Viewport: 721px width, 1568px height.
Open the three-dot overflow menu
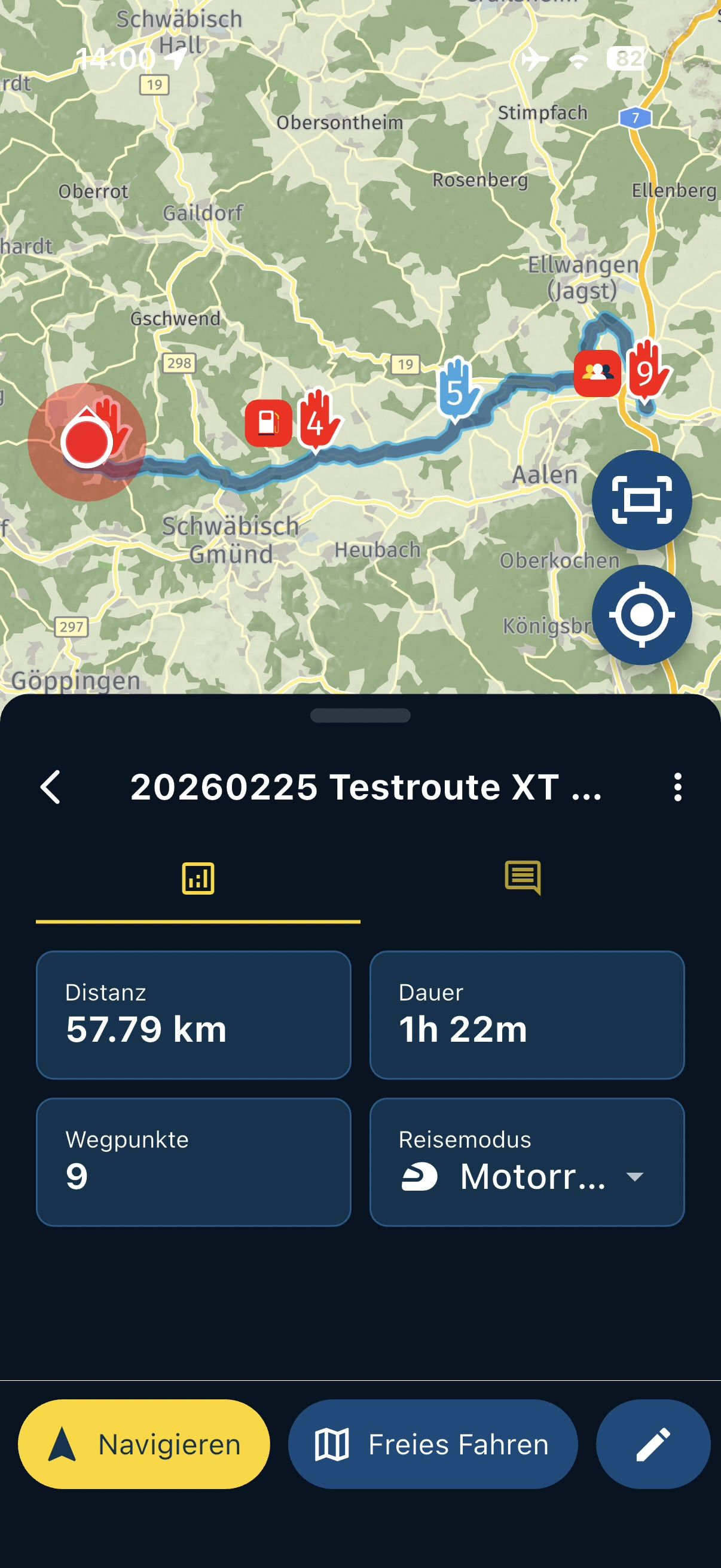[x=677, y=787]
